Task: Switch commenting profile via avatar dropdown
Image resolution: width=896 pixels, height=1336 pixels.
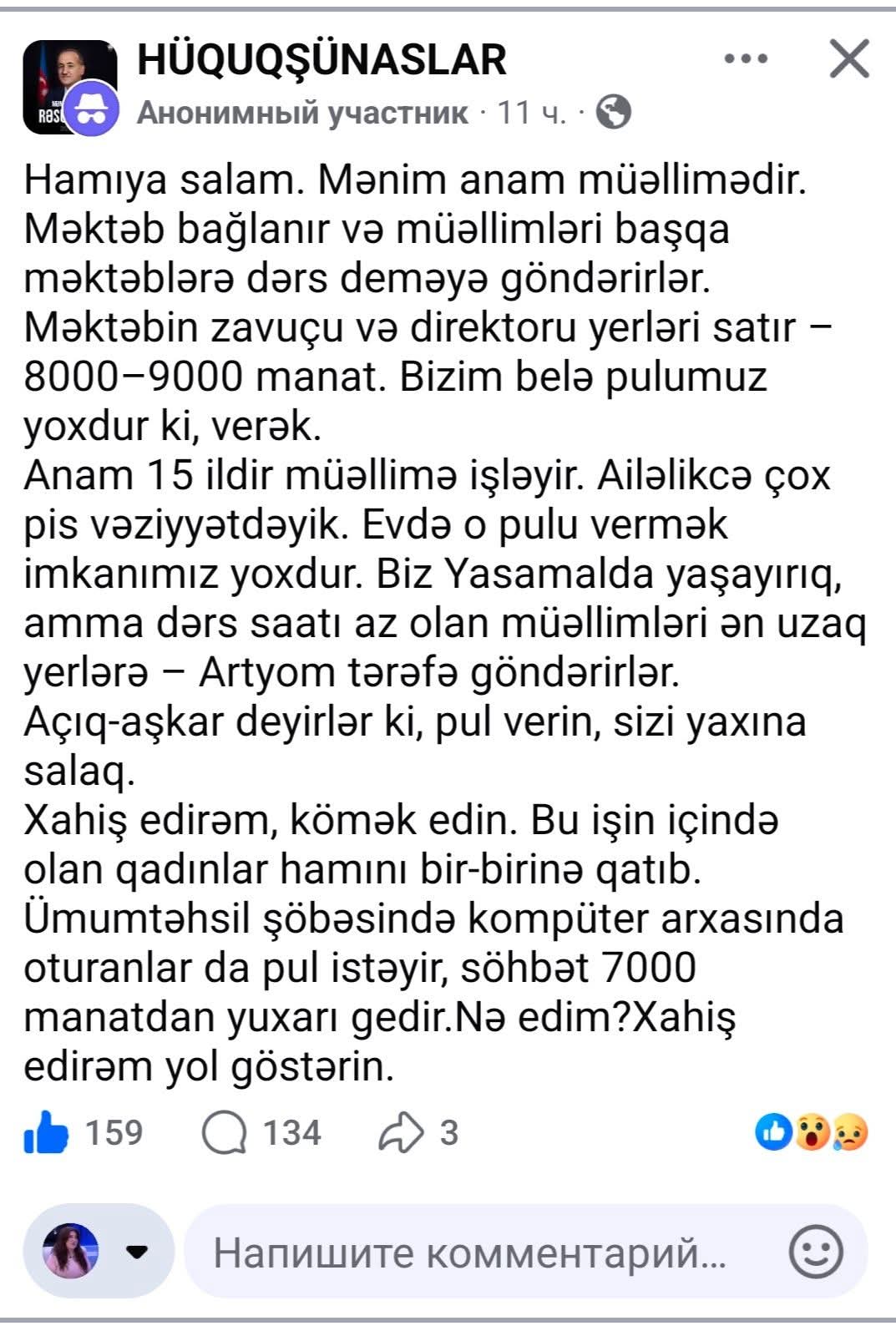Action: click(136, 1251)
